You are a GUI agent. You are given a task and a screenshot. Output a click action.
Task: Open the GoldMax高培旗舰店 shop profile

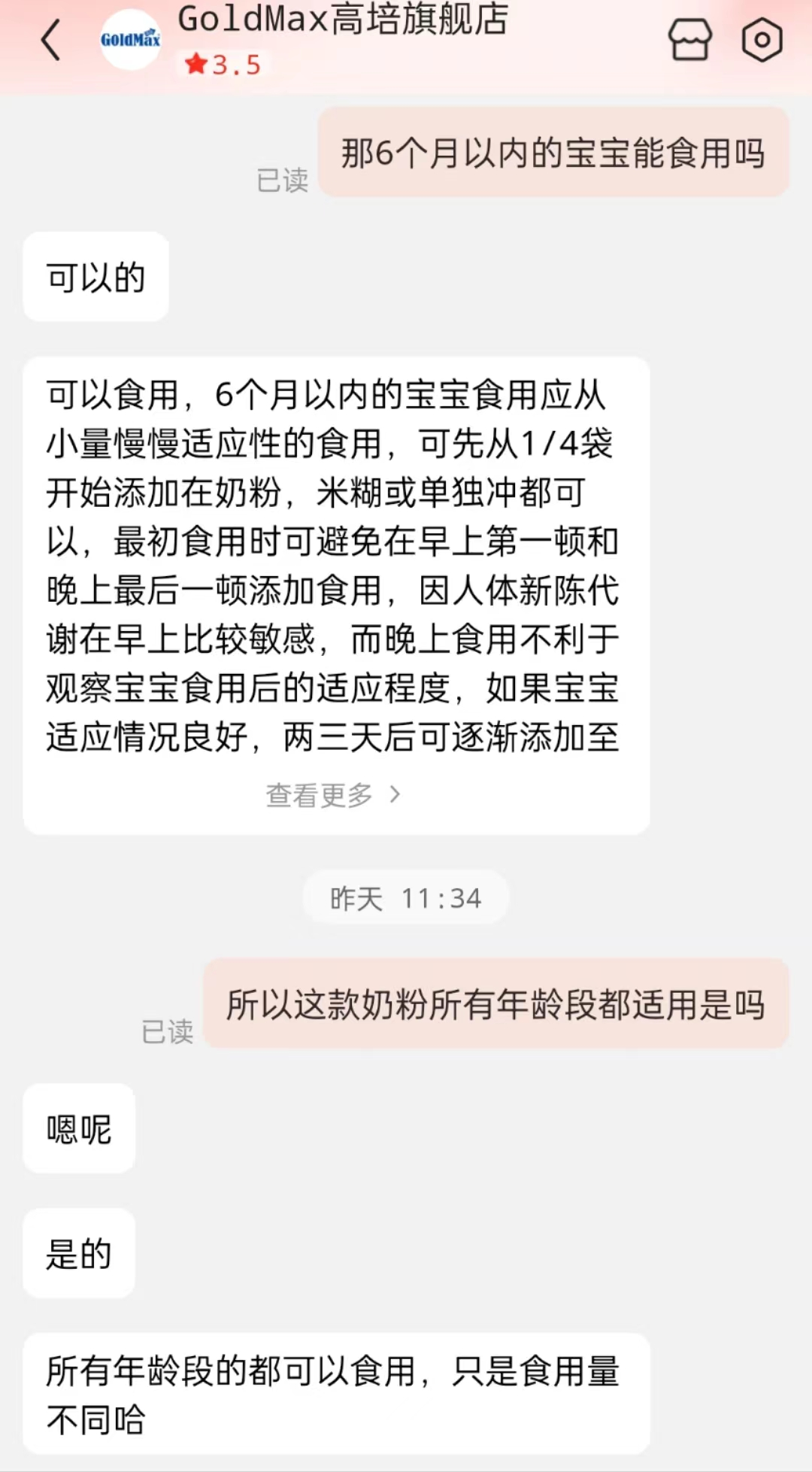(x=342, y=21)
